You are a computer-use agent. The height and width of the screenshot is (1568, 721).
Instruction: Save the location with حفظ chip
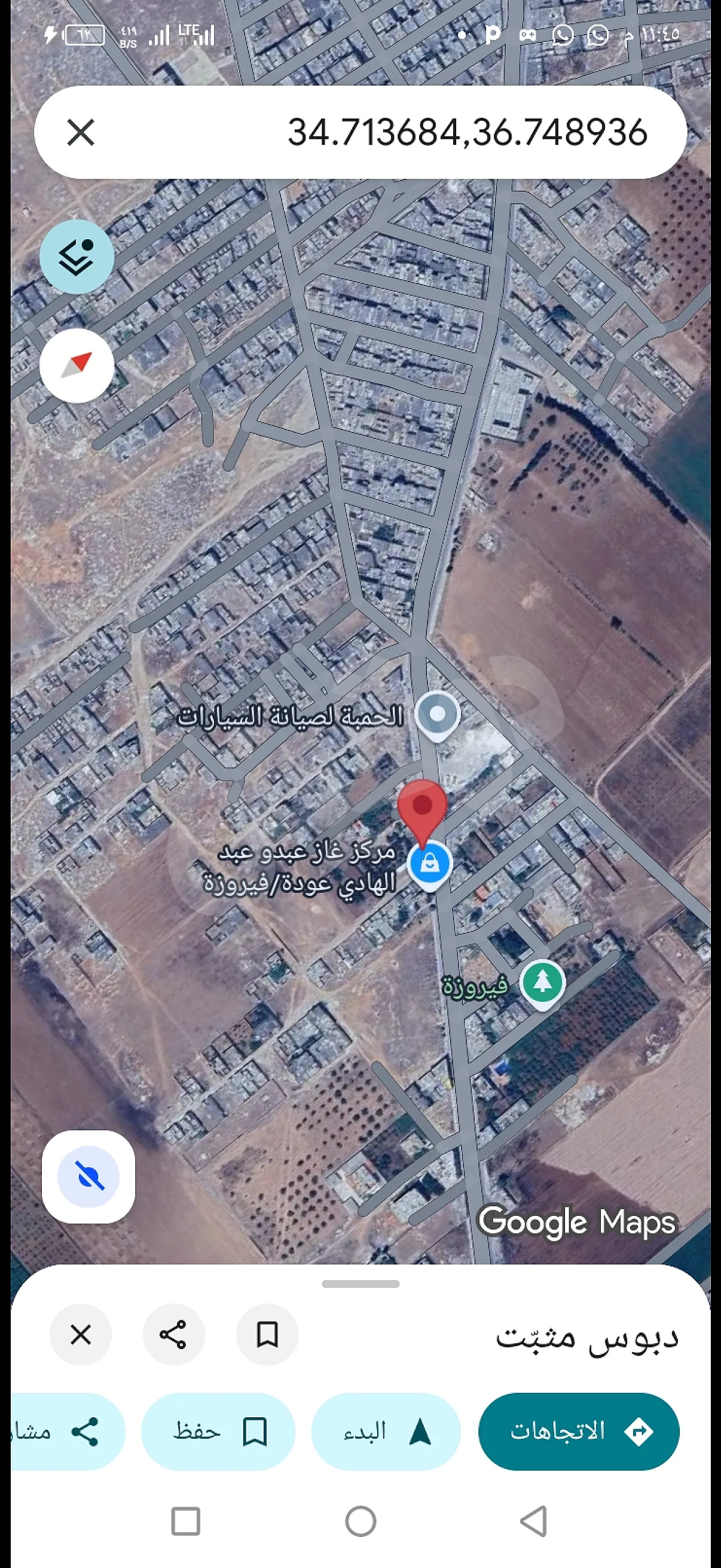pos(218,1431)
